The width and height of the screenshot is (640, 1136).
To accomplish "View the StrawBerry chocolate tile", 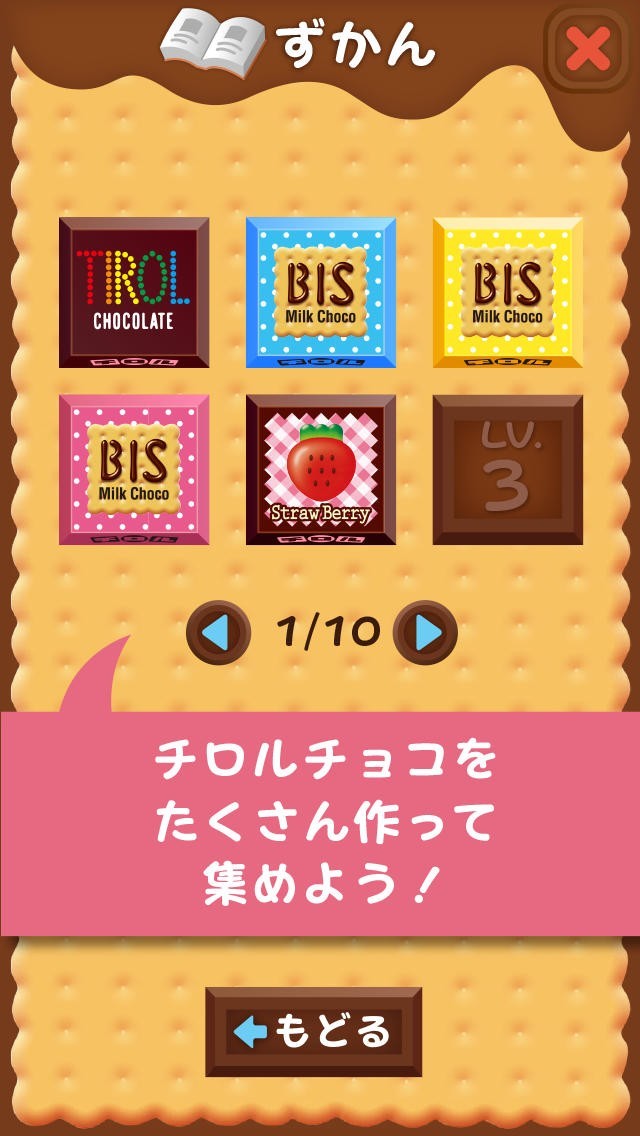I will (x=321, y=469).
